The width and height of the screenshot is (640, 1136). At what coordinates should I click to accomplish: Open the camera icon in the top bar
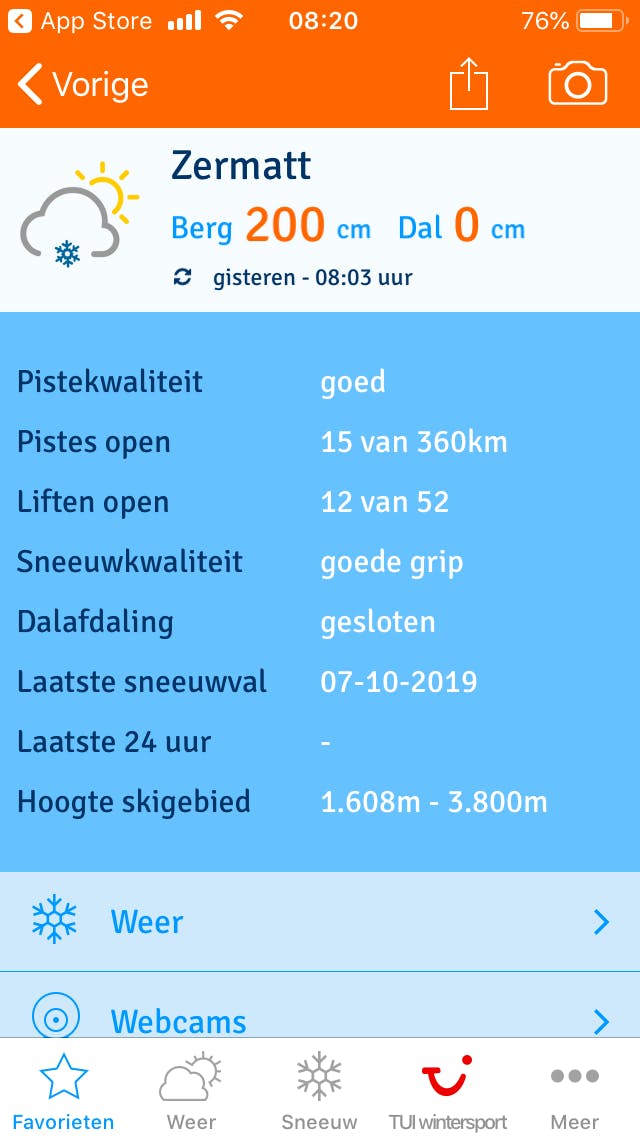click(578, 84)
